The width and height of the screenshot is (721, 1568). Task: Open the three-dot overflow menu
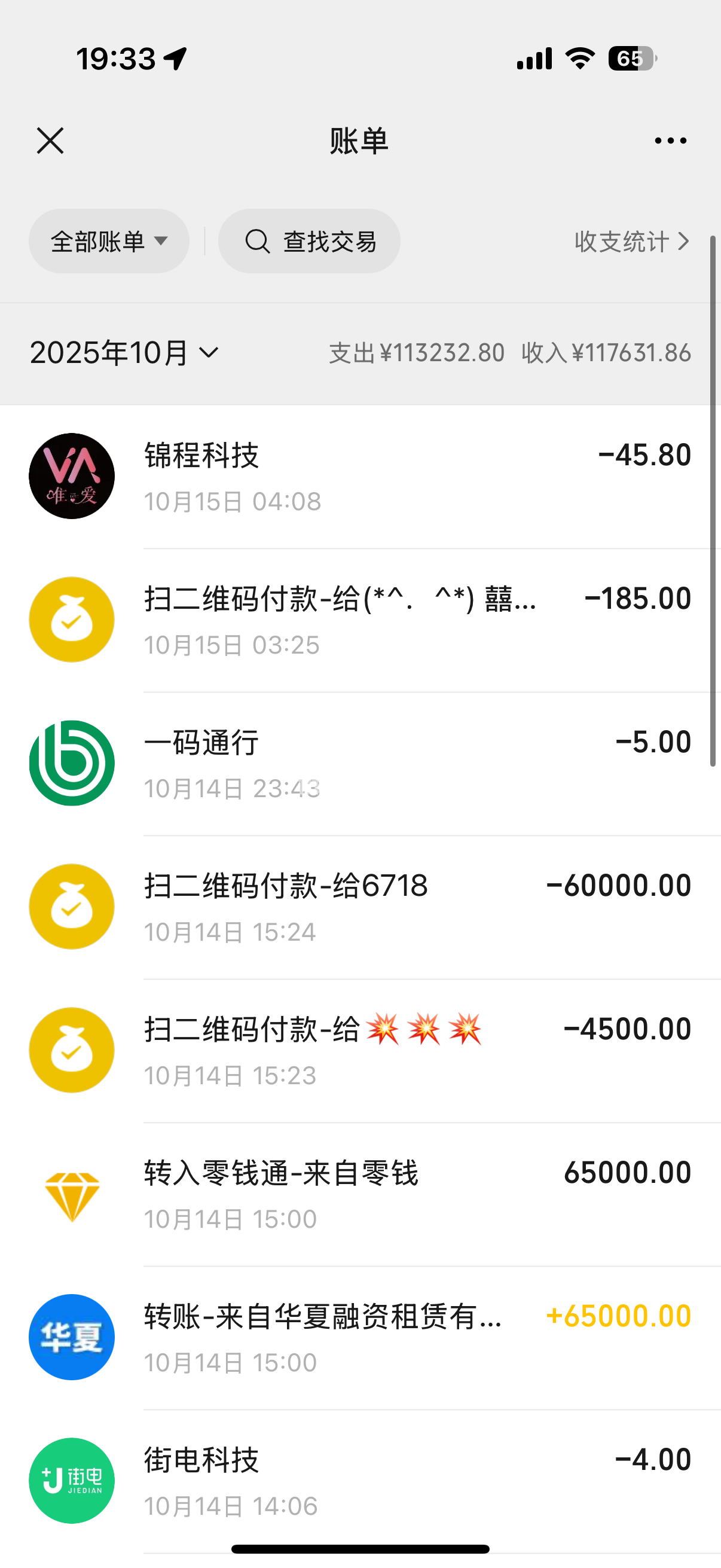point(670,141)
